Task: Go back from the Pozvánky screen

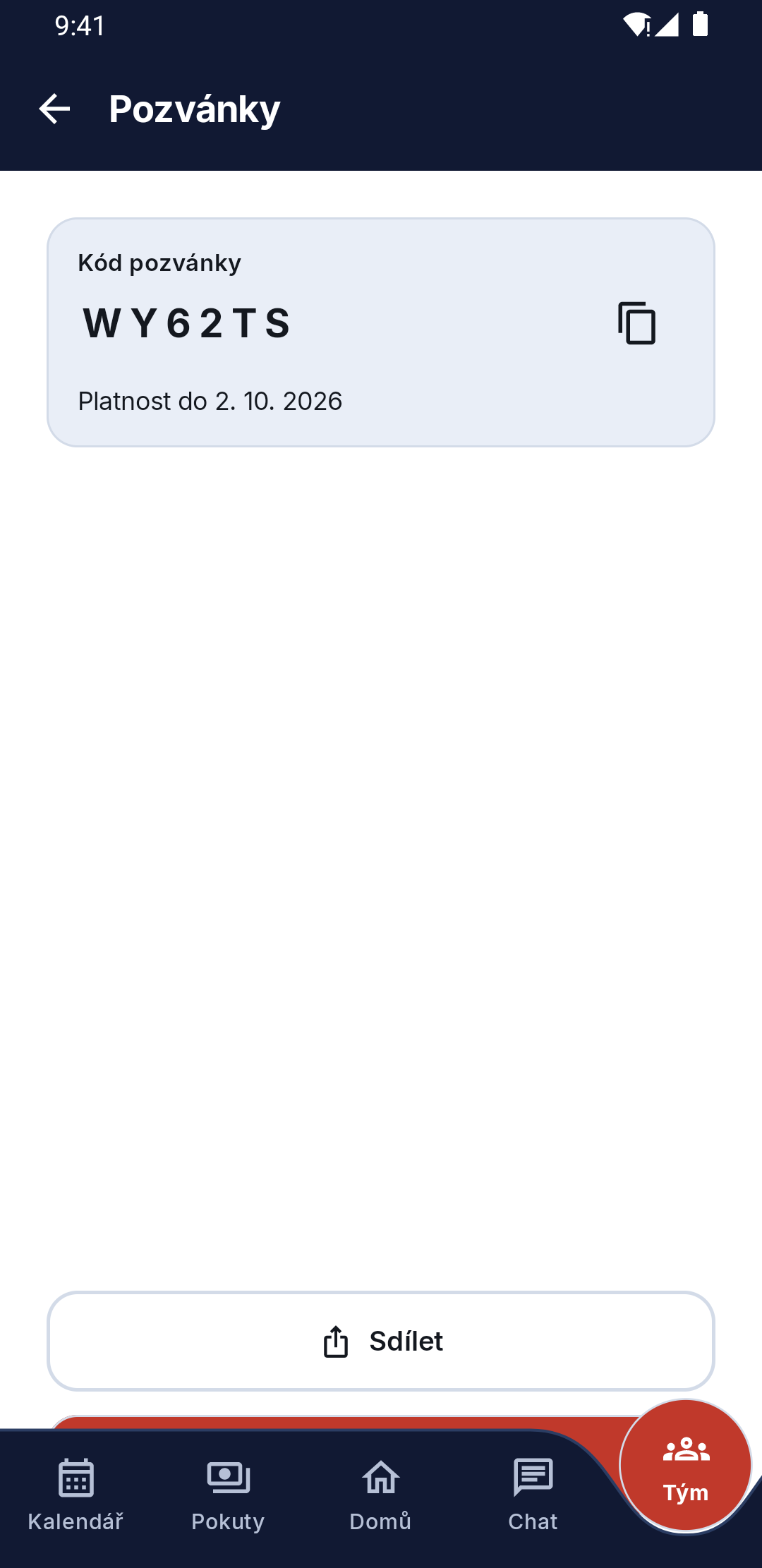Action: (54, 109)
